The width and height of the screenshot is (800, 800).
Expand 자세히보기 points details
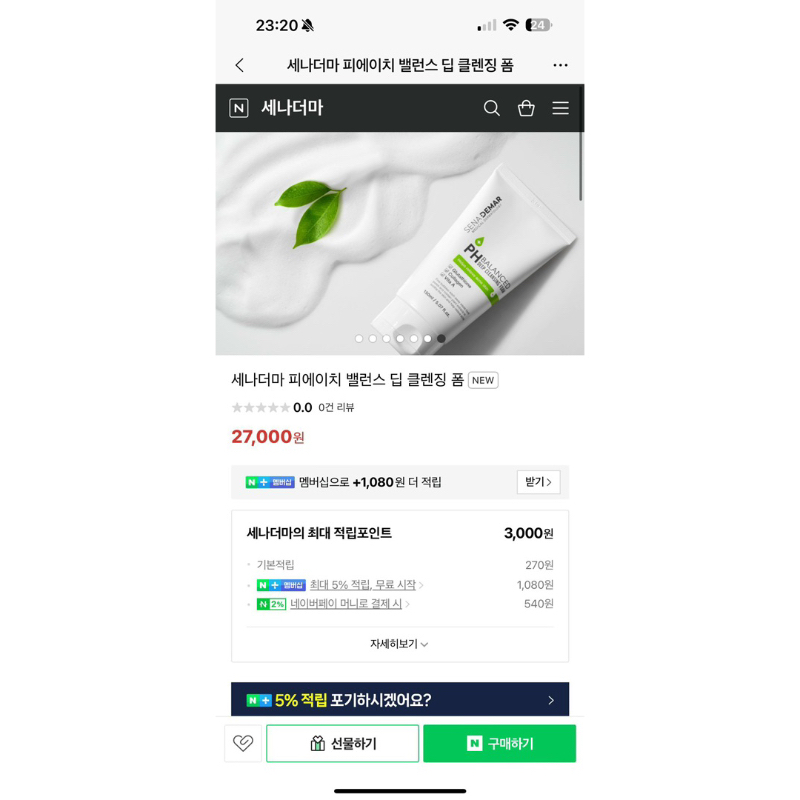[x=399, y=644]
